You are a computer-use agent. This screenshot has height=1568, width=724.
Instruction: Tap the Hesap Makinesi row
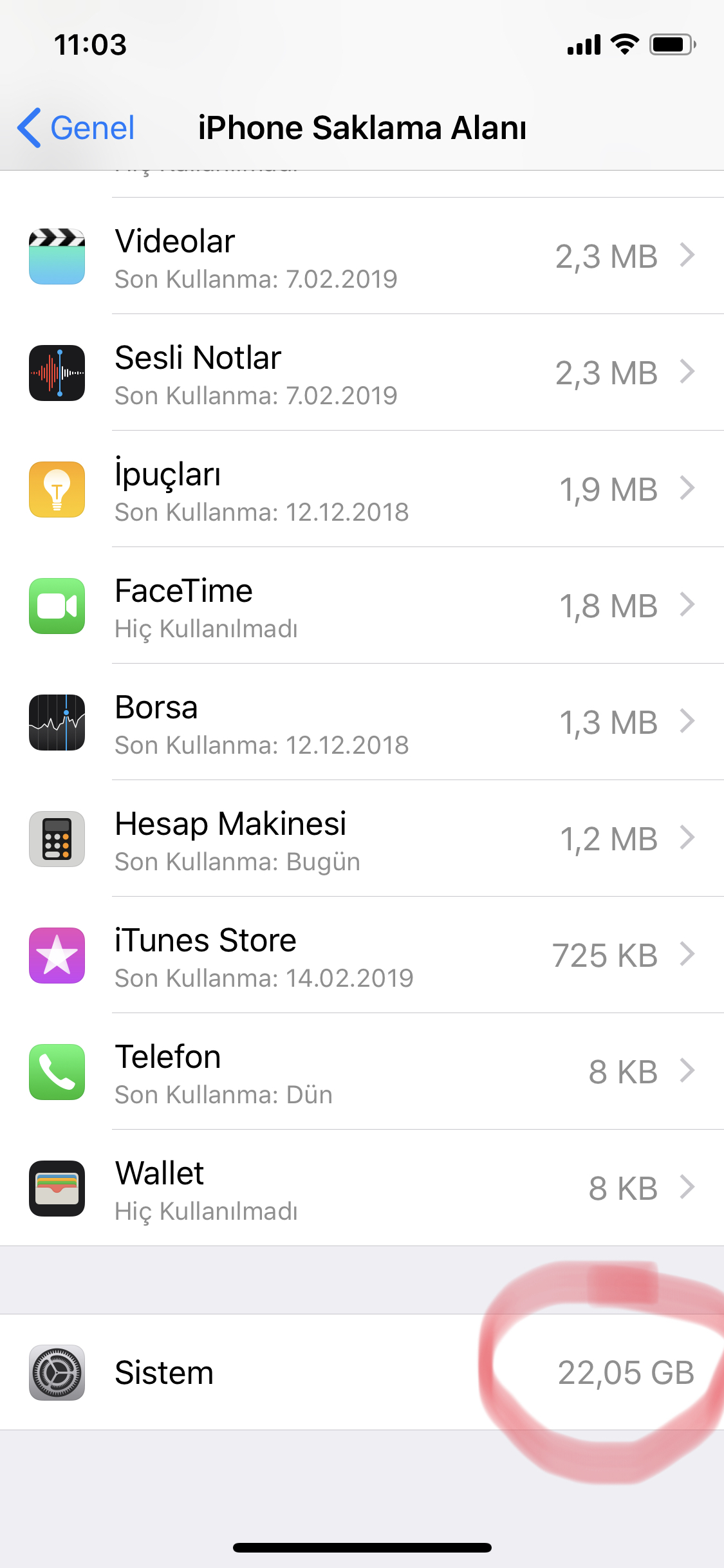pyautogui.click(x=362, y=839)
